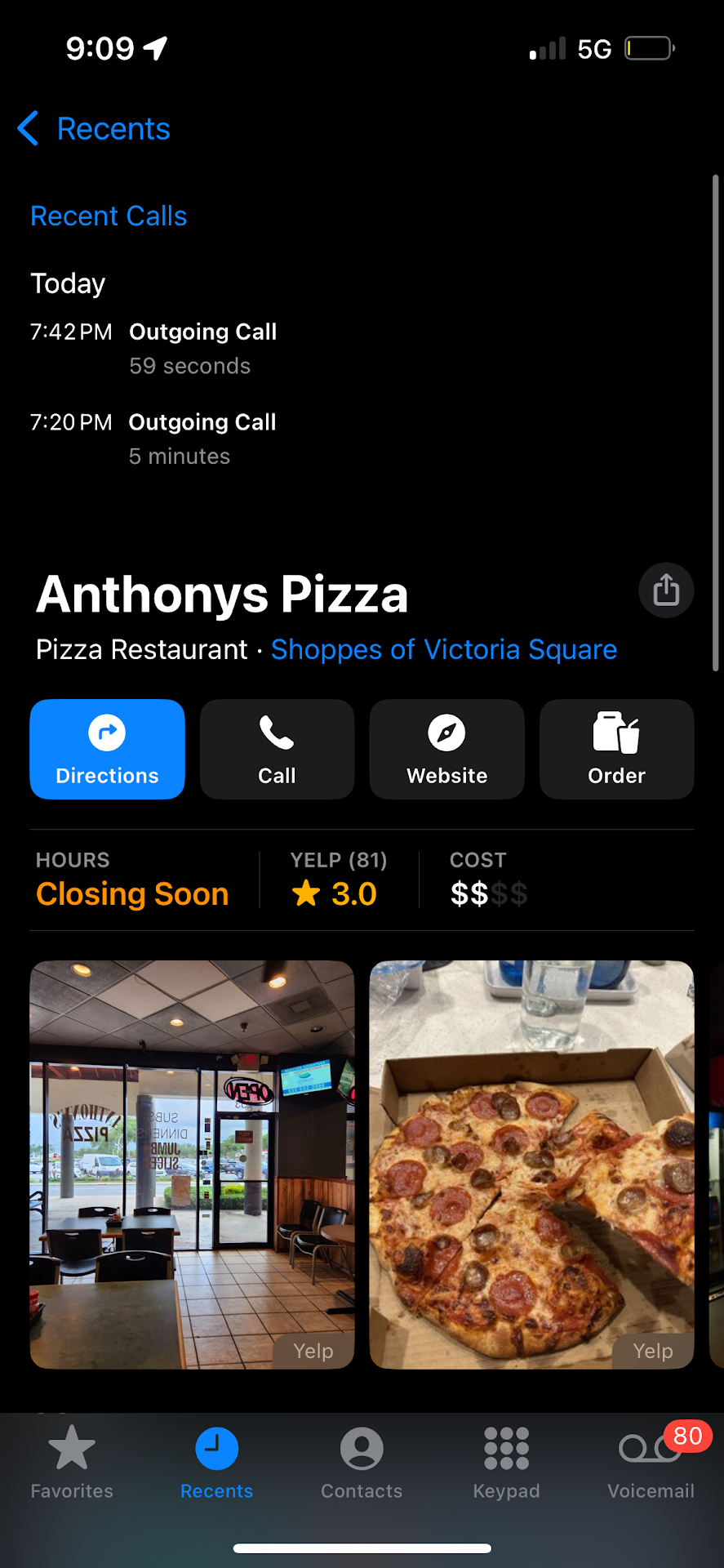724x1568 pixels.
Task: Show the Closing Soon hours
Action: (132, 880)
